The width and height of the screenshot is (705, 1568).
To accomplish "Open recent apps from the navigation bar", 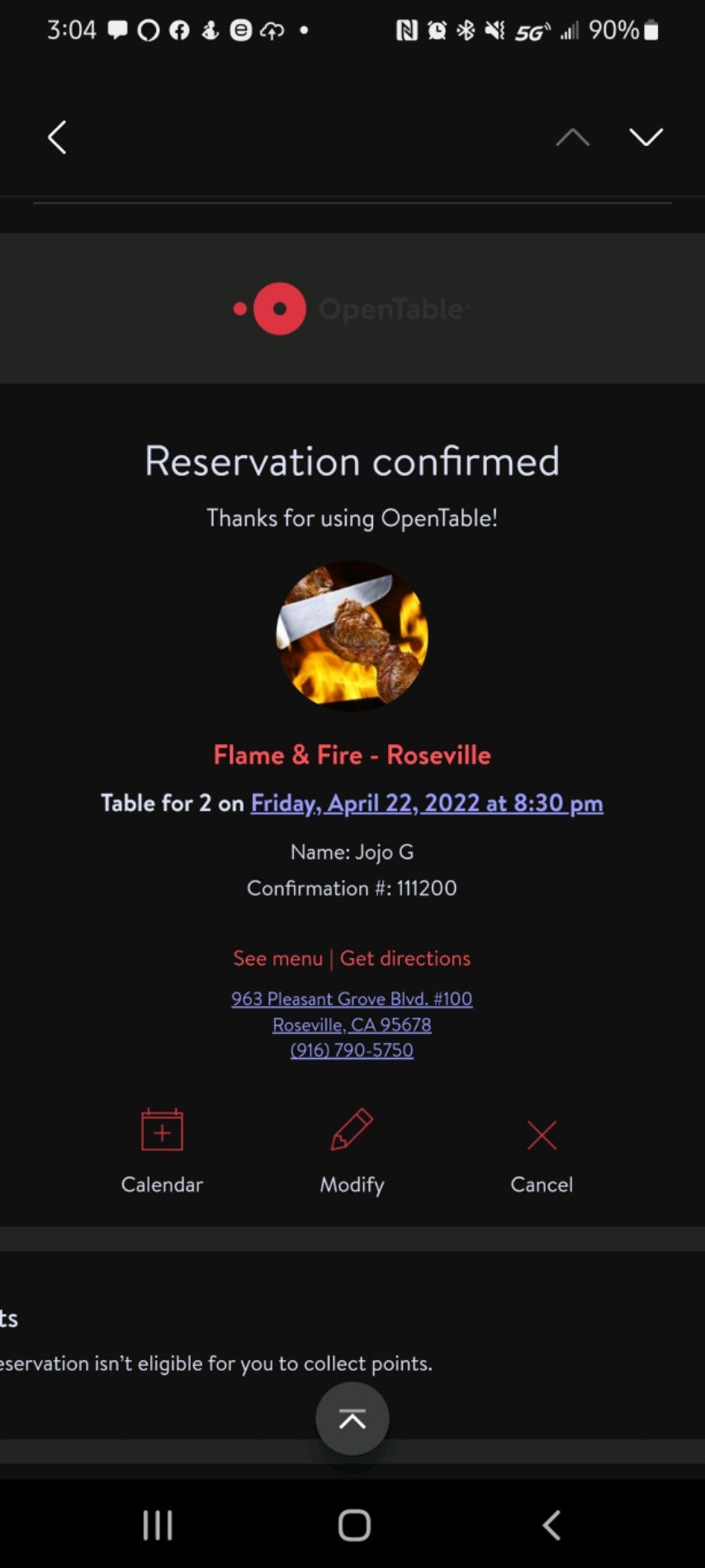I will (157, 1525).
